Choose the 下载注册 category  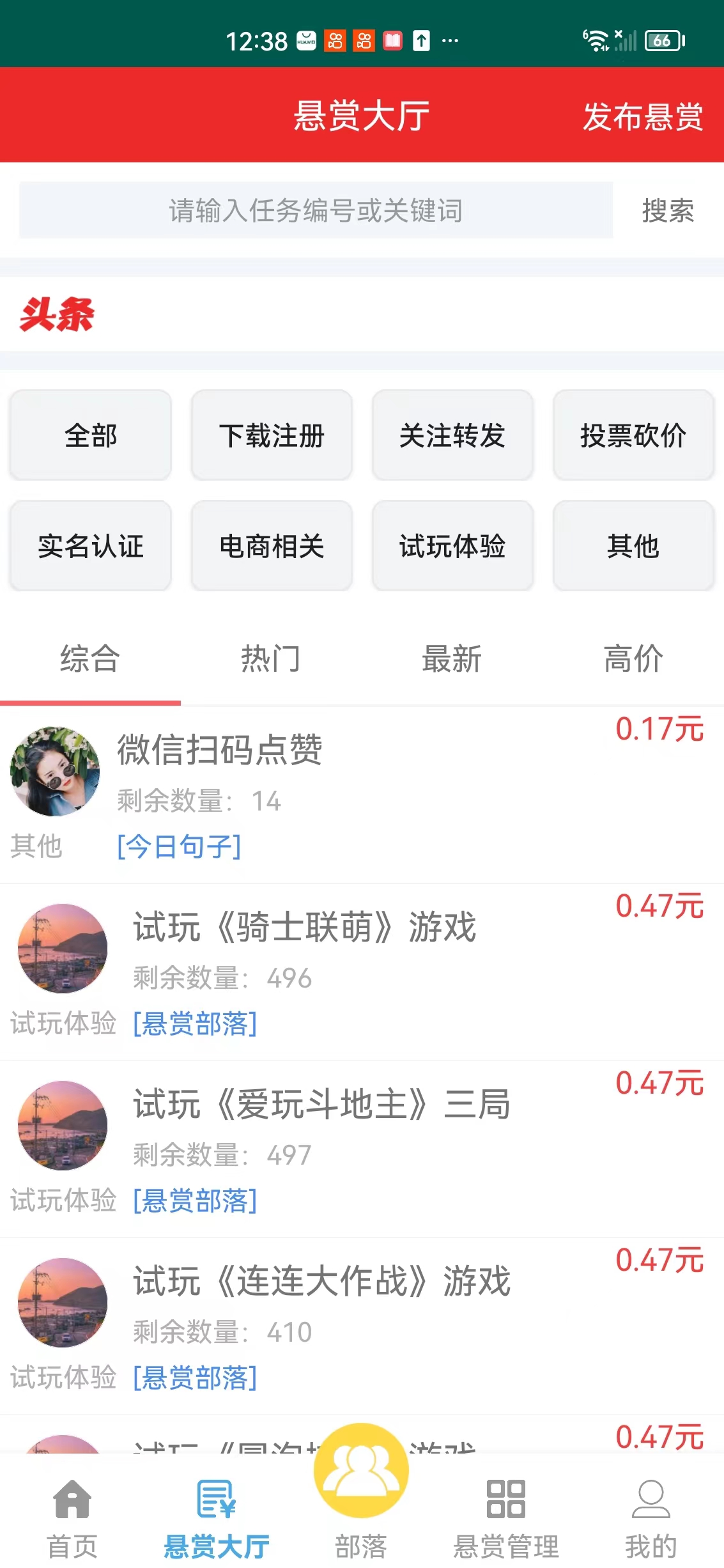(x=271, y=435)
